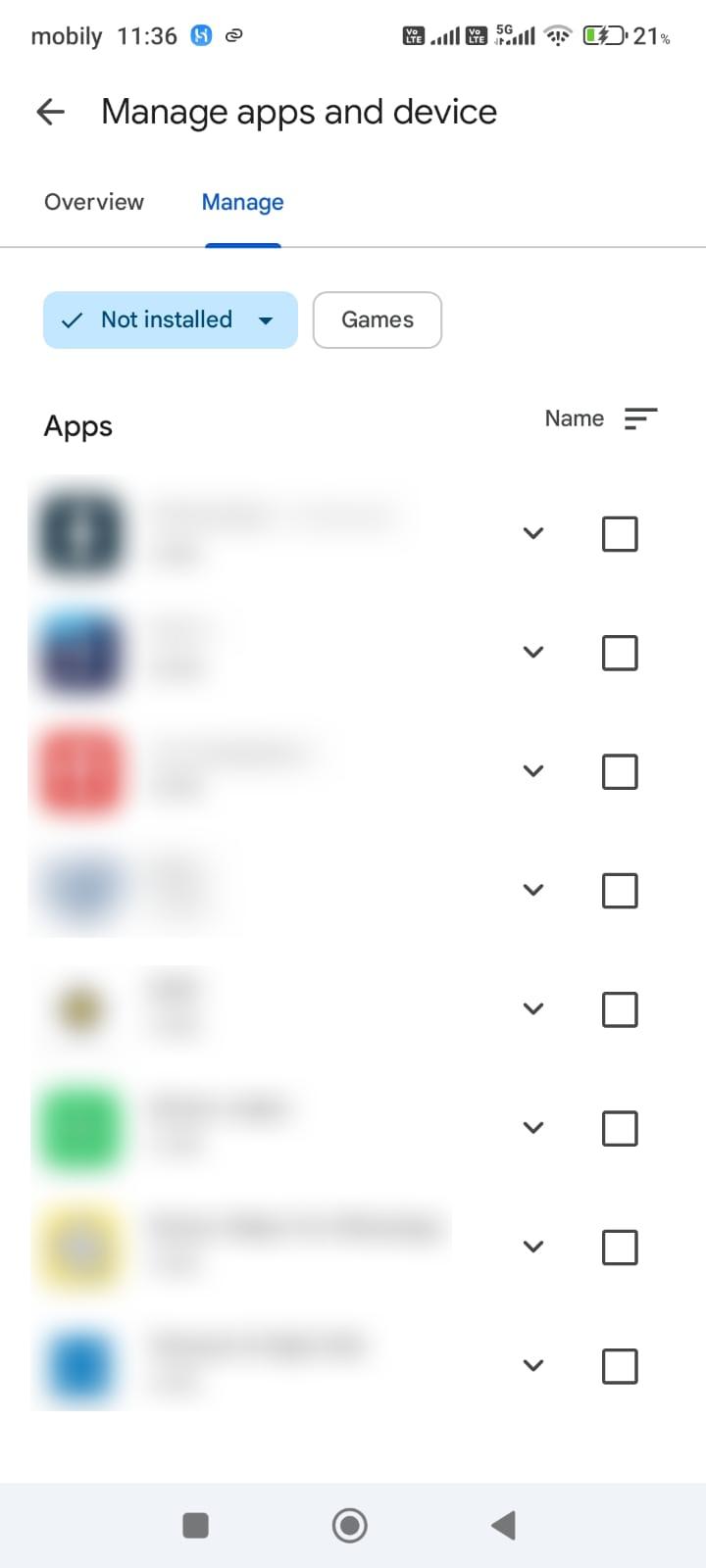Image resolution: width=706 pixels, height=1568 pixels.
Task: Tap the back arrow to return
Action: pos(49,112)
